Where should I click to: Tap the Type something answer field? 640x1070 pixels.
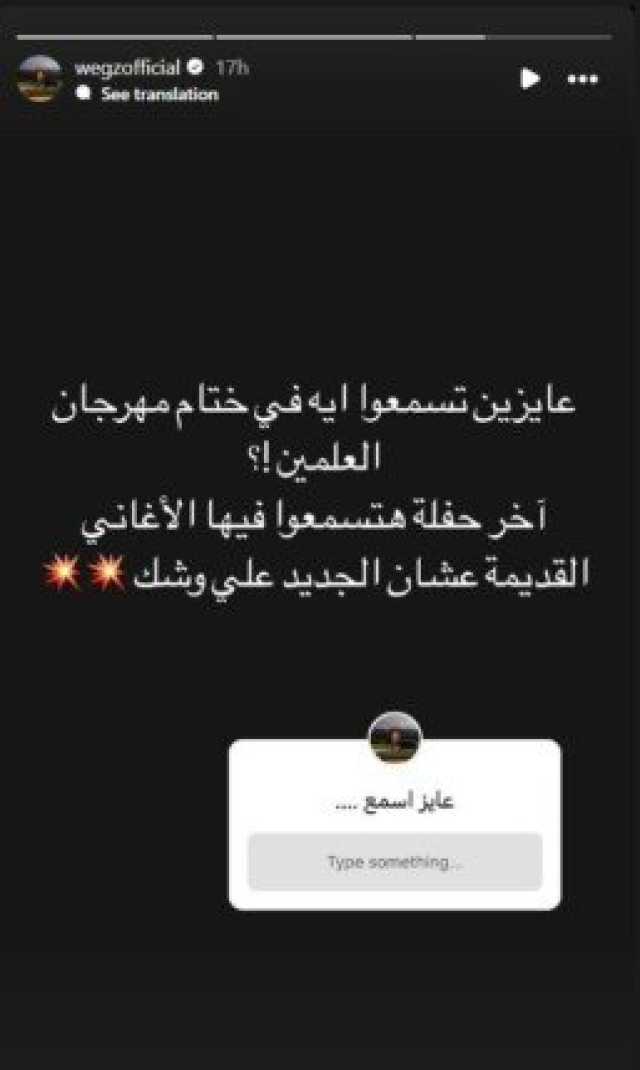click(395, 862)
